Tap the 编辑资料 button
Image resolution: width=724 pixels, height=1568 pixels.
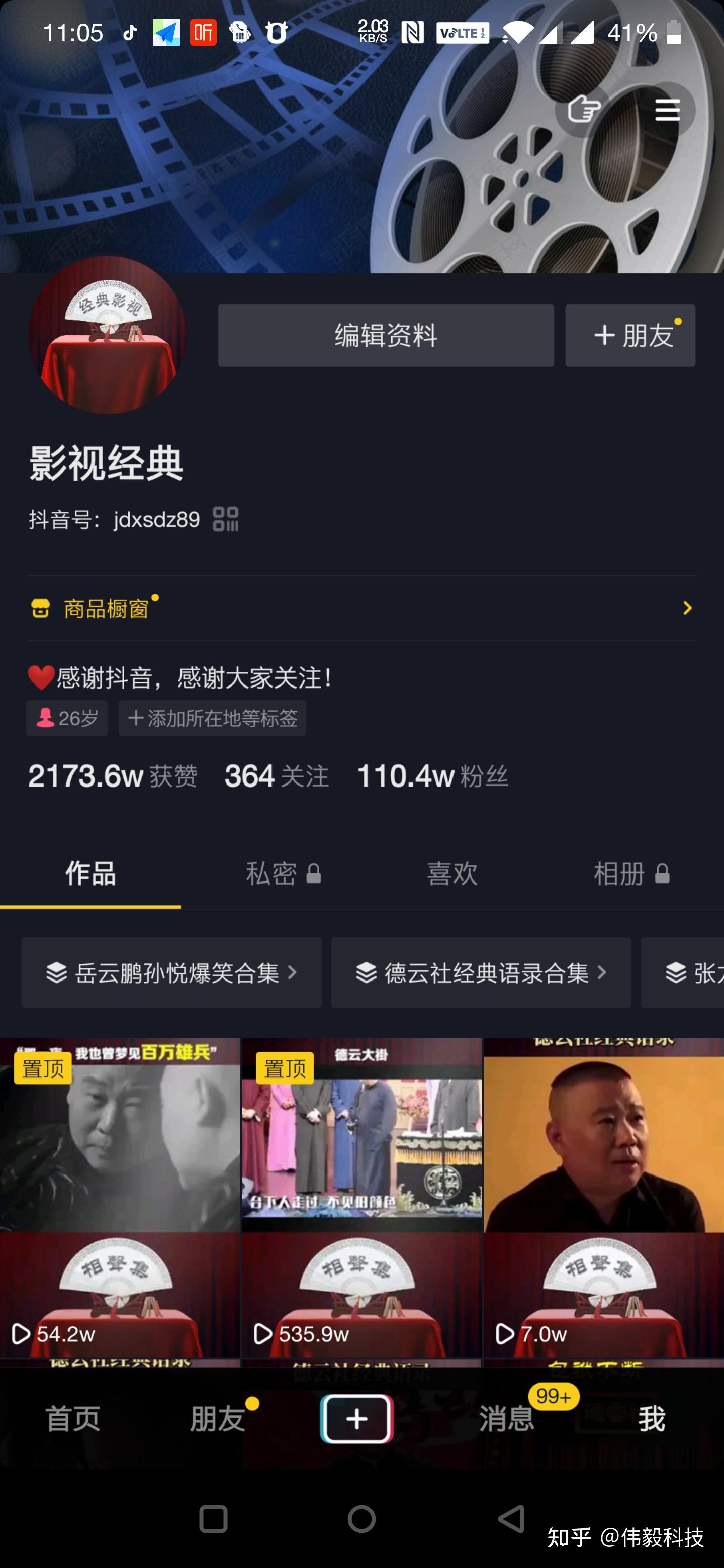point(386,335)
